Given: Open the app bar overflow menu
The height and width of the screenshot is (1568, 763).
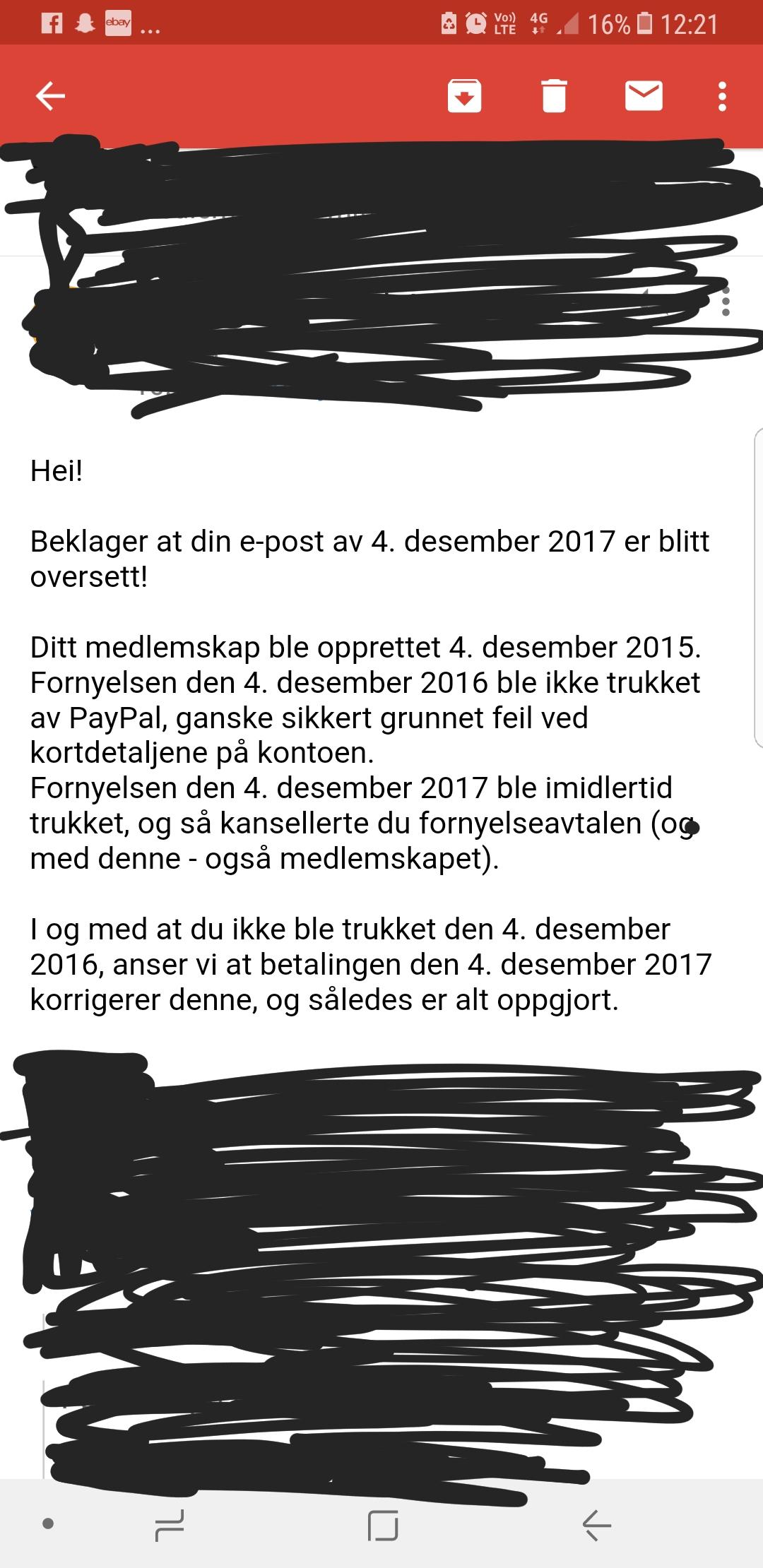Looking at the screenshot, I should pyautogui.click(x=722, y=96).
